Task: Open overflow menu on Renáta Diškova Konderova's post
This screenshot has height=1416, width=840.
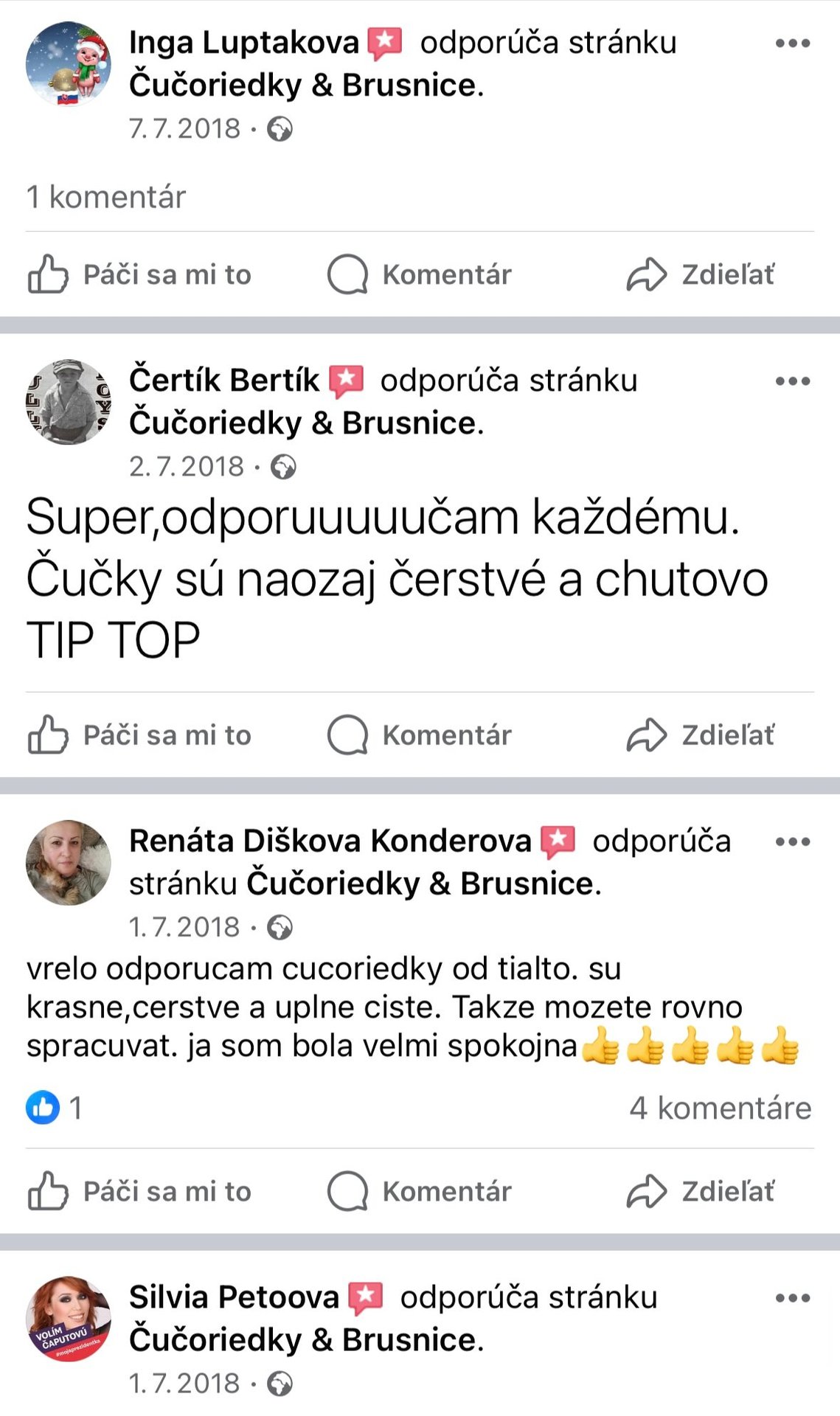Action: 793,841
